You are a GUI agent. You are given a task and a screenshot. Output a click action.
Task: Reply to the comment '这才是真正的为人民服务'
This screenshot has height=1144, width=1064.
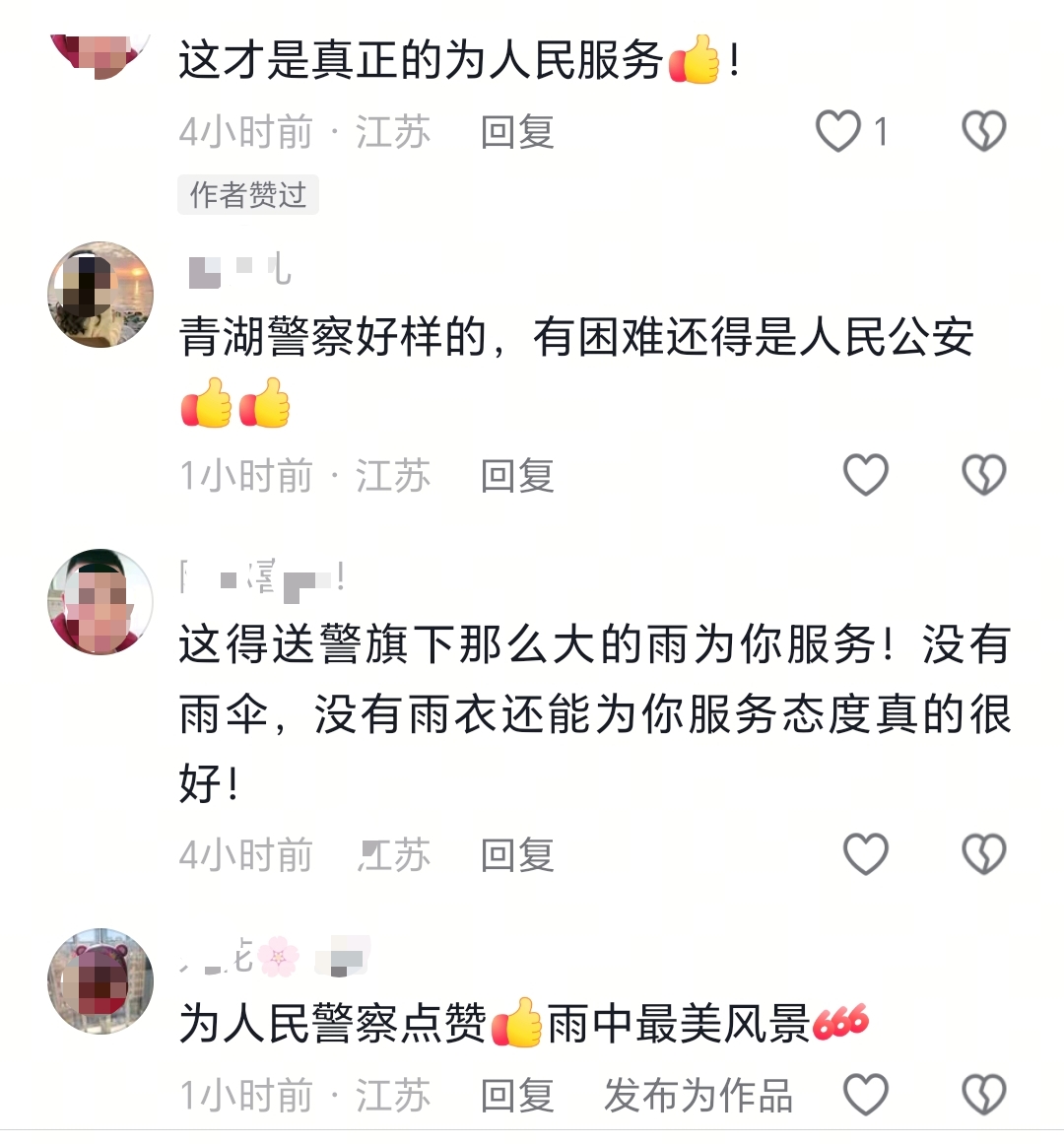point(517,131)
